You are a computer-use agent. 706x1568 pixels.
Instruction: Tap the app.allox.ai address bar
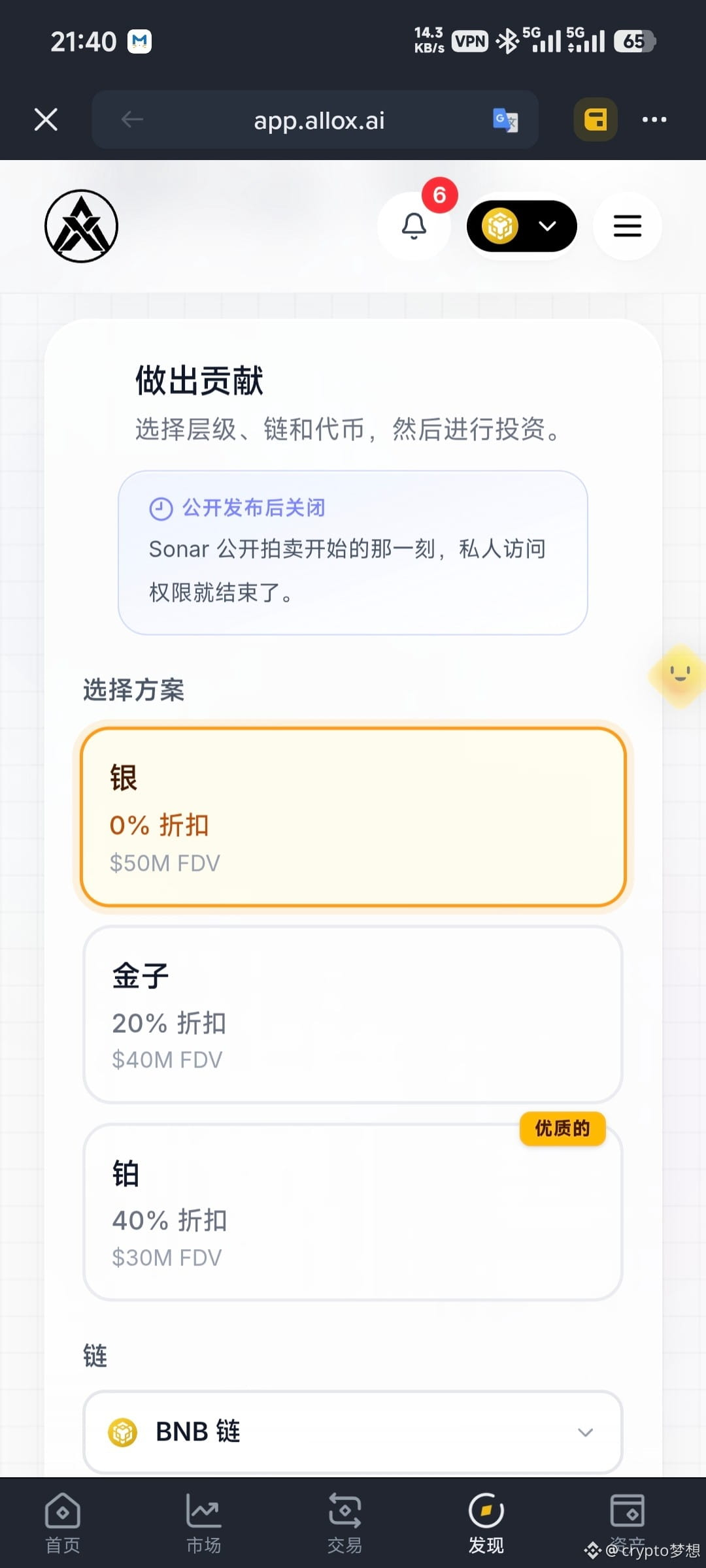tap(318, 120)
